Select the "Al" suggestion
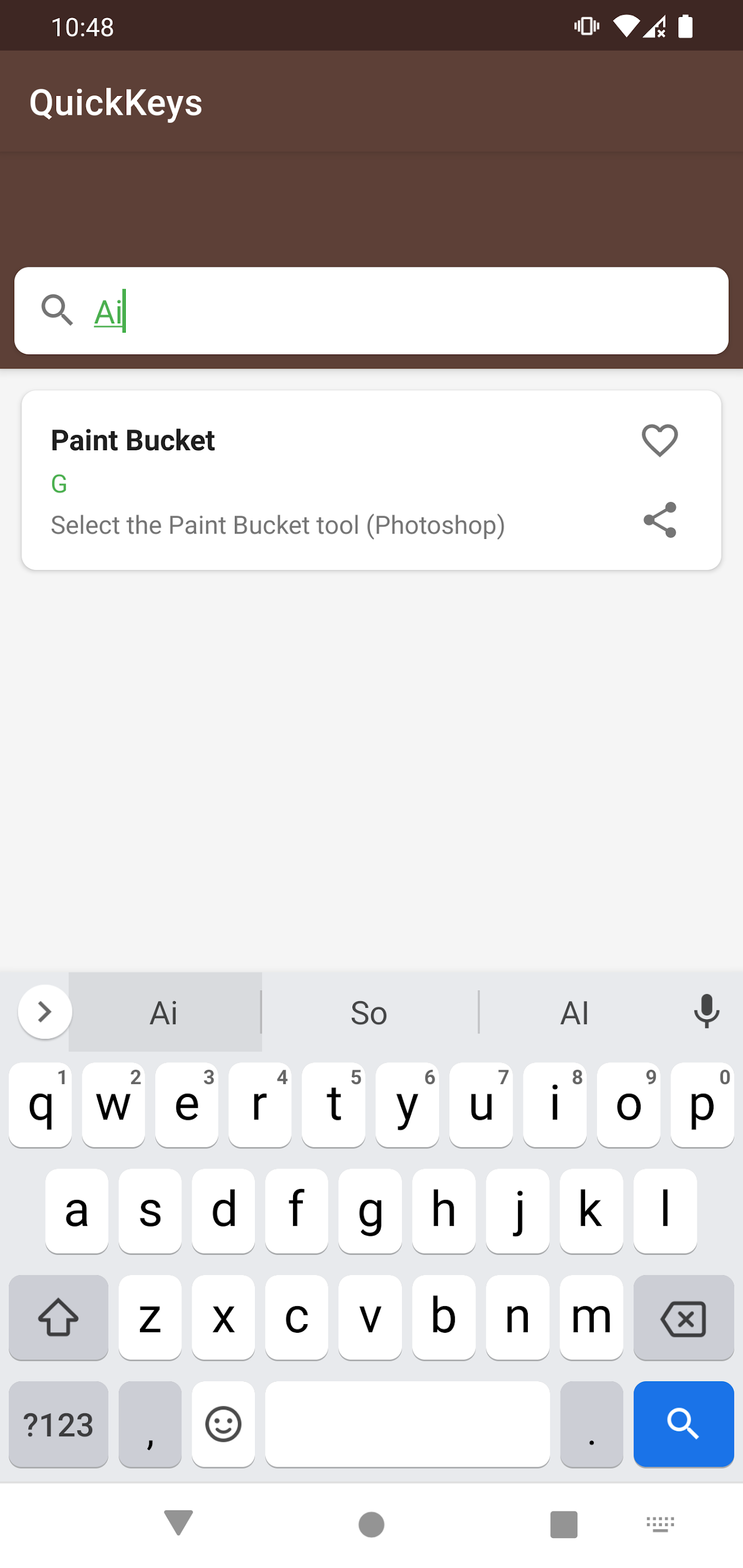The image size is (743, 1568). (574, 1012)
